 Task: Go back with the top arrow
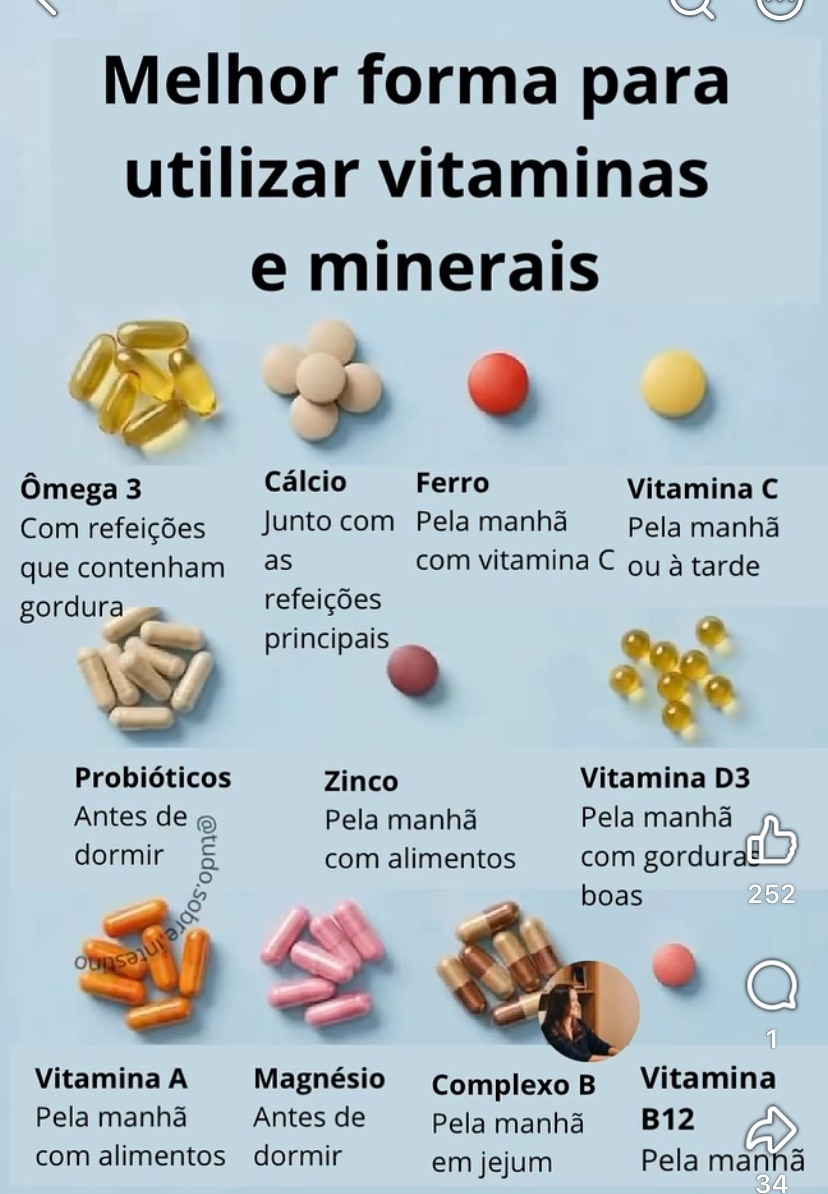click(47, 6)
